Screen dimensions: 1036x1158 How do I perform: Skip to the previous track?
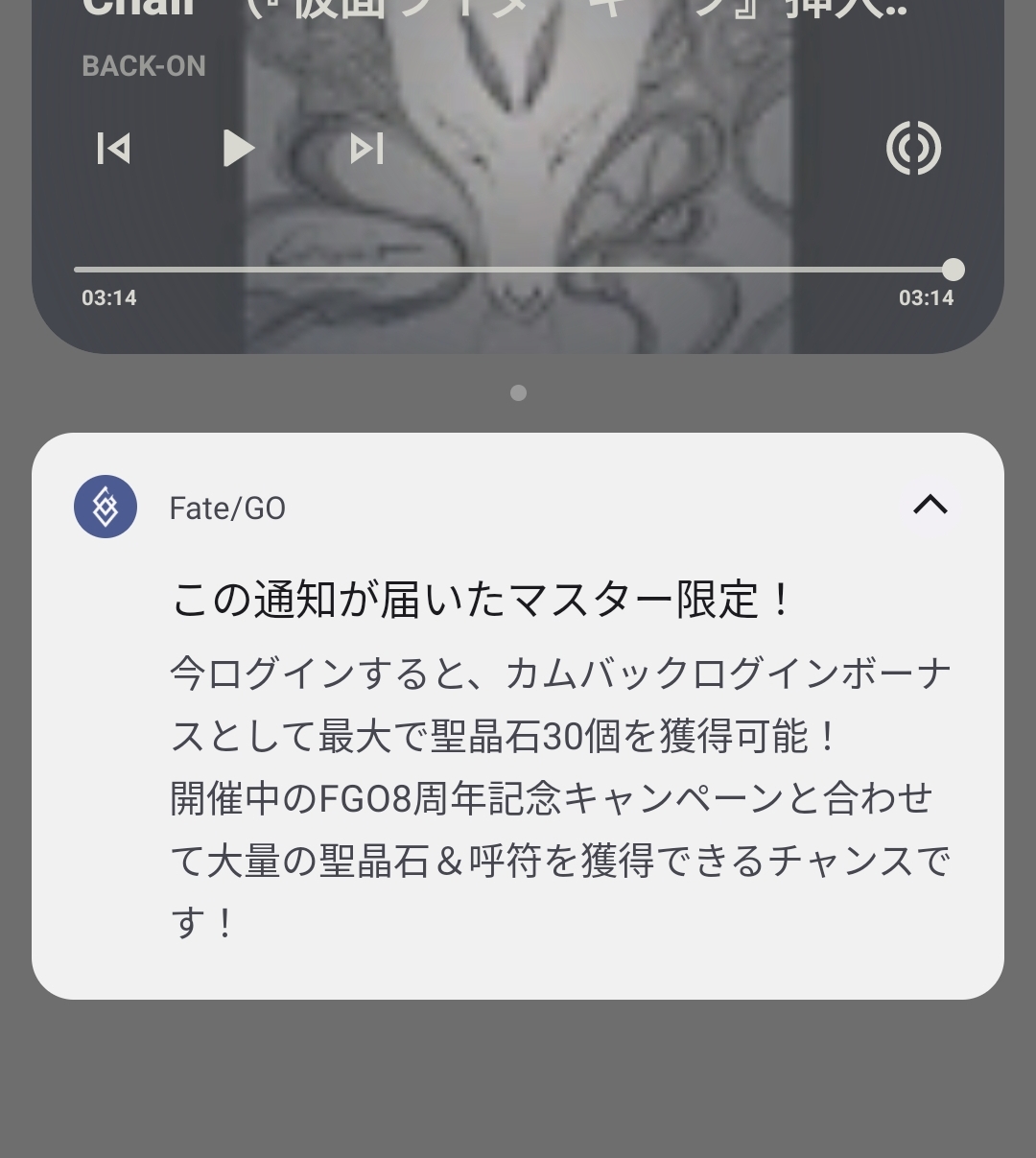(113, 149)
